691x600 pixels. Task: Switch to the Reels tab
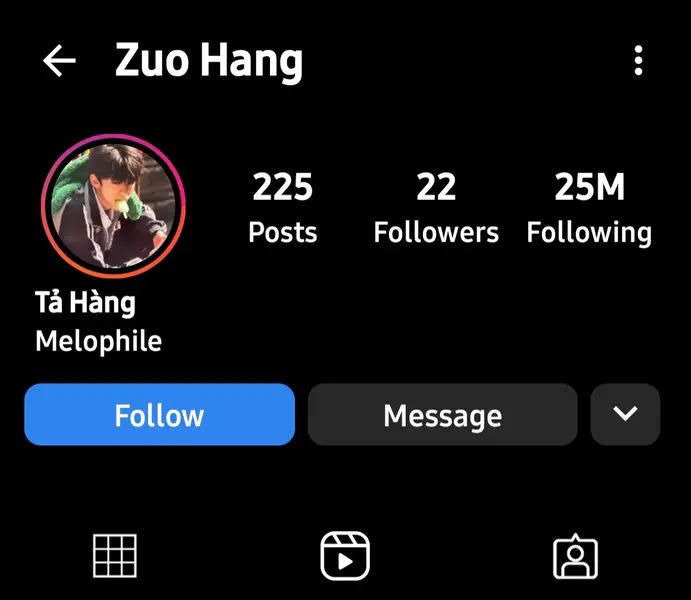pyautogui.click(x=345, y=555)
